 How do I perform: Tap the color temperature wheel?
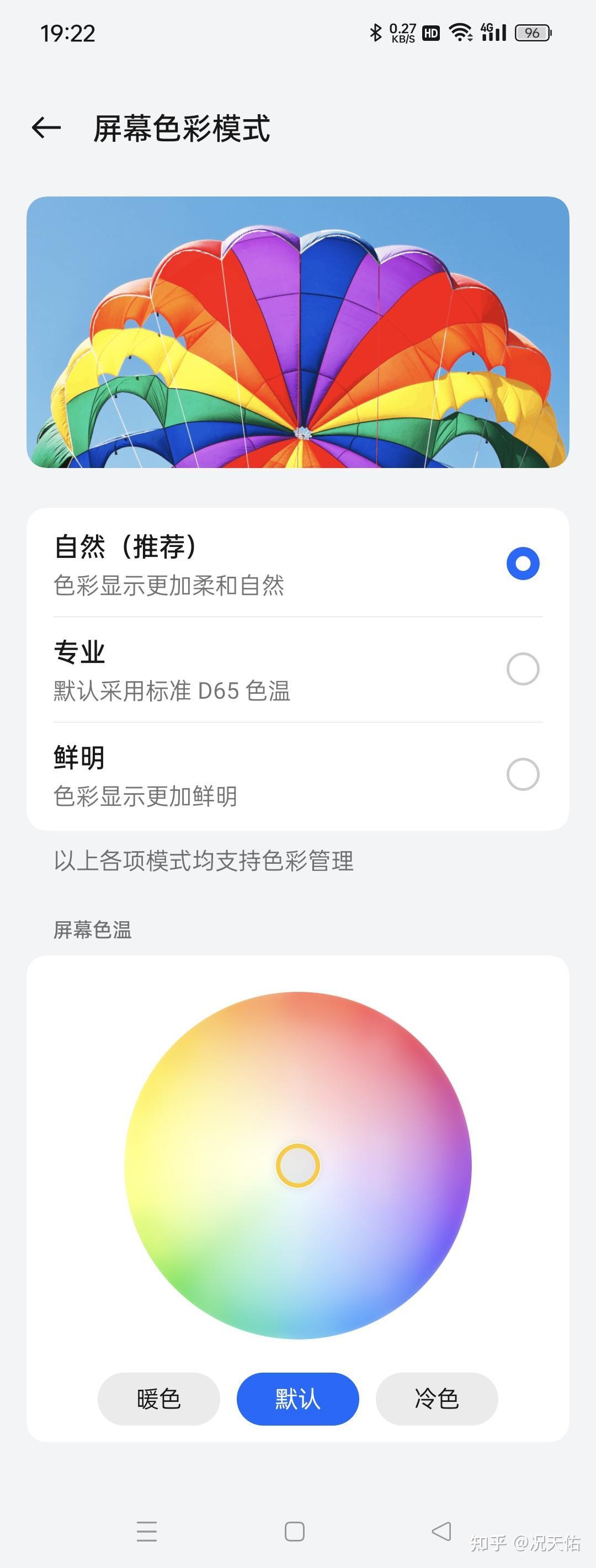pyautogui.click(x=297, y=1166)
